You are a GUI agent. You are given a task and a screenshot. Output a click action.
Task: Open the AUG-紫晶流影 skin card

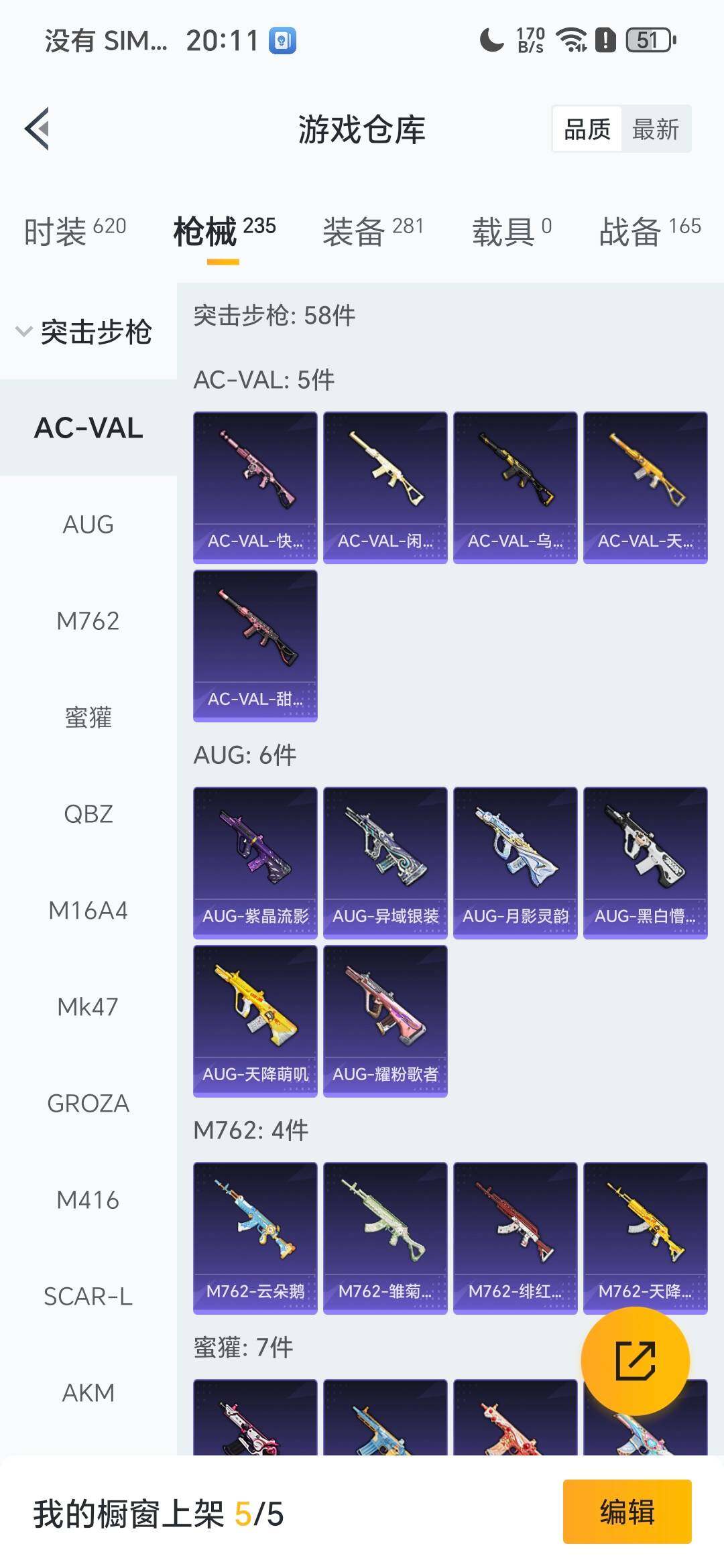pyautogui.click(x=255, y=862)
